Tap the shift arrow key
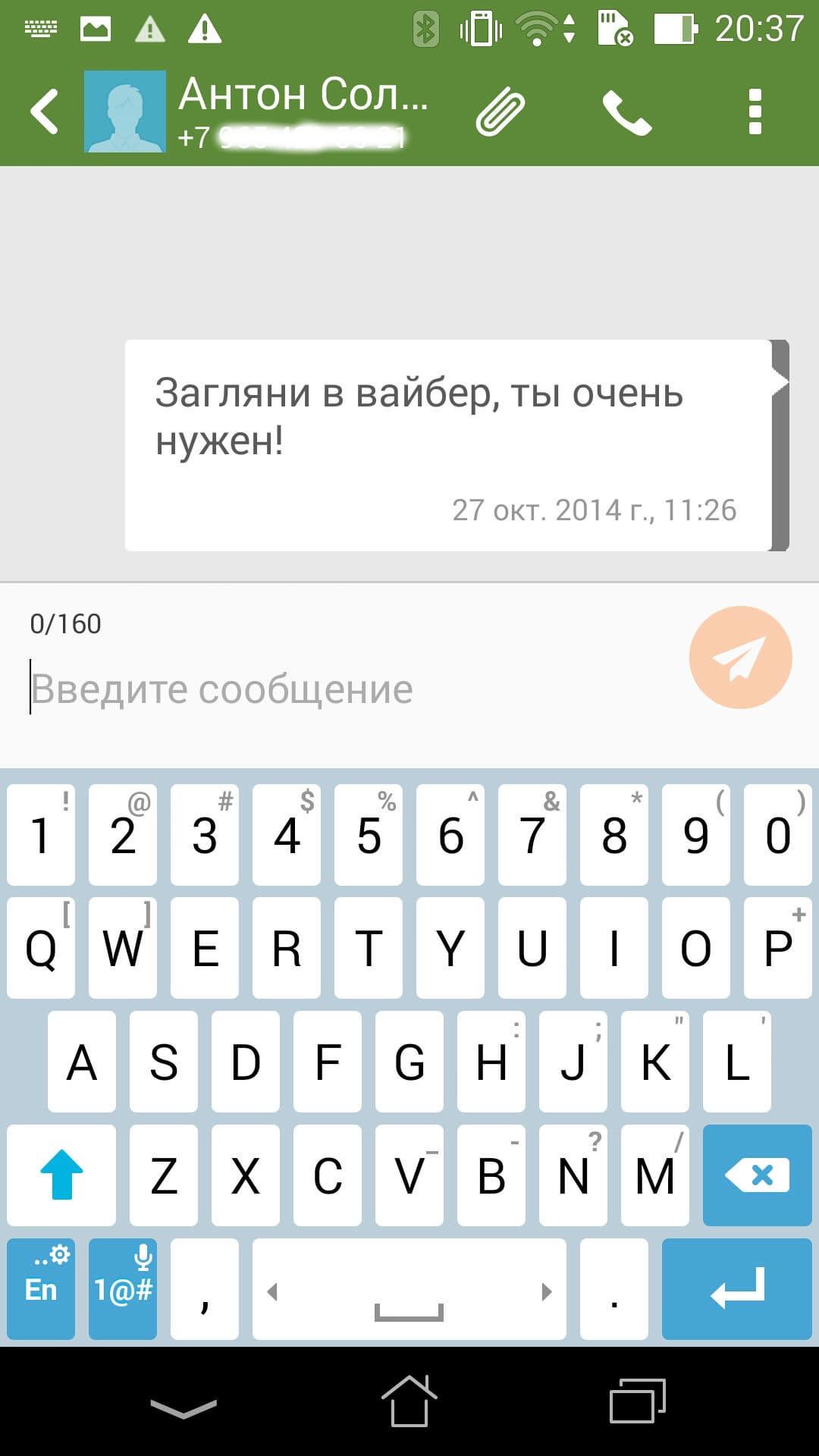The height and width of the screenshot is (1456, 819). coord(61,1175)
